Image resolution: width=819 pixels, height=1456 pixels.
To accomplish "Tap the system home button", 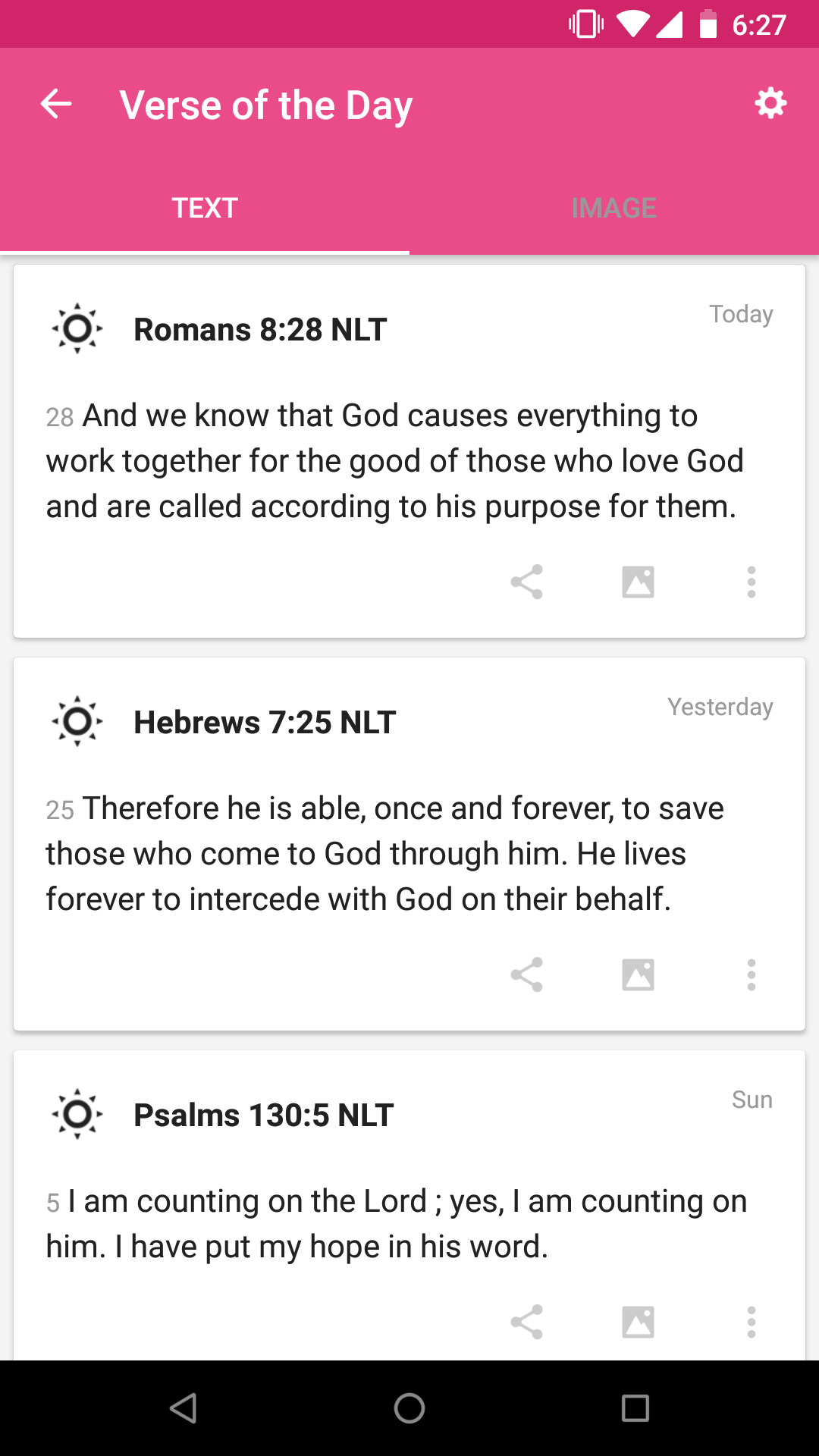I will coord(409,1409).
